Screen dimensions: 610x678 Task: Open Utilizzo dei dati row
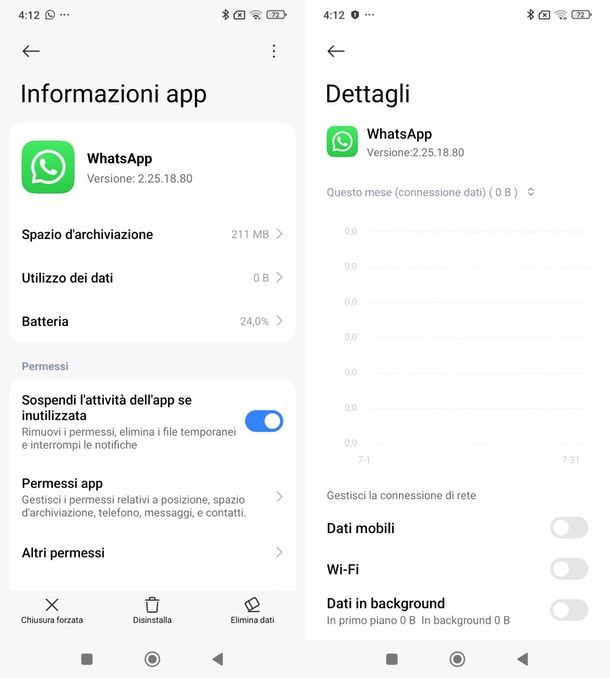(152, 278)
